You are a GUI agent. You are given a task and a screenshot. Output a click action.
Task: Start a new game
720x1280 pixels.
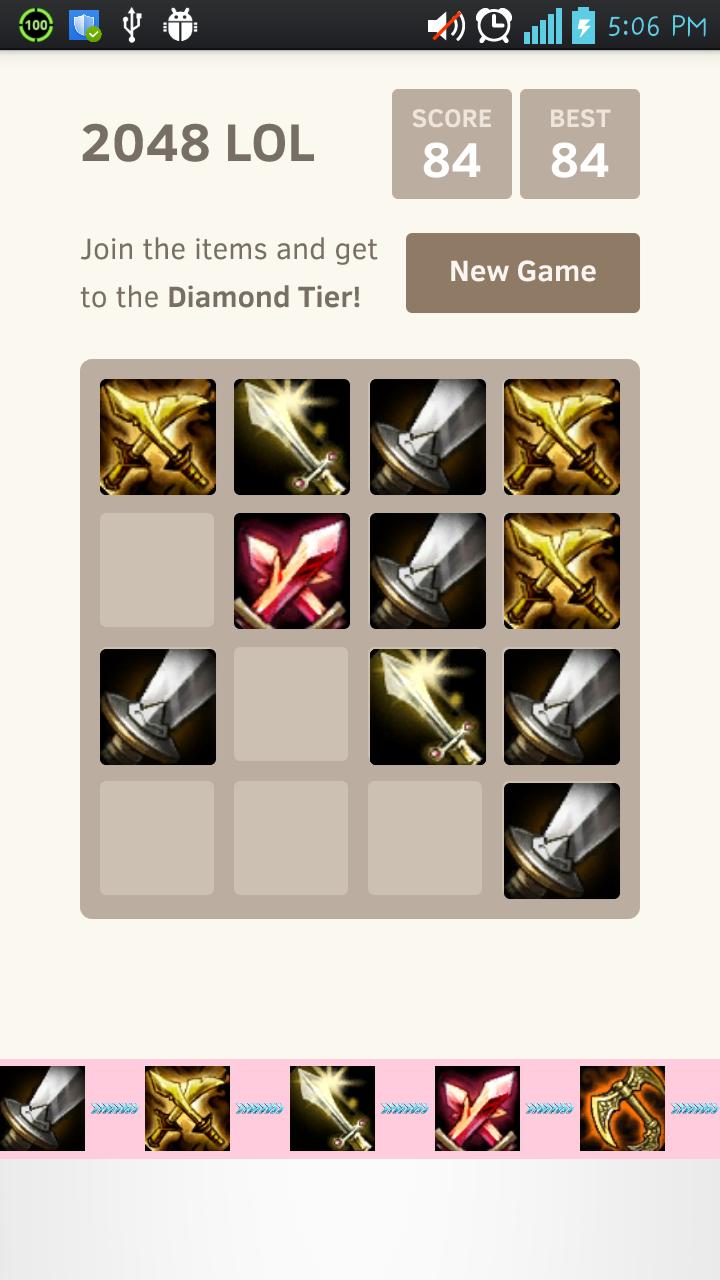coord(522,272)
